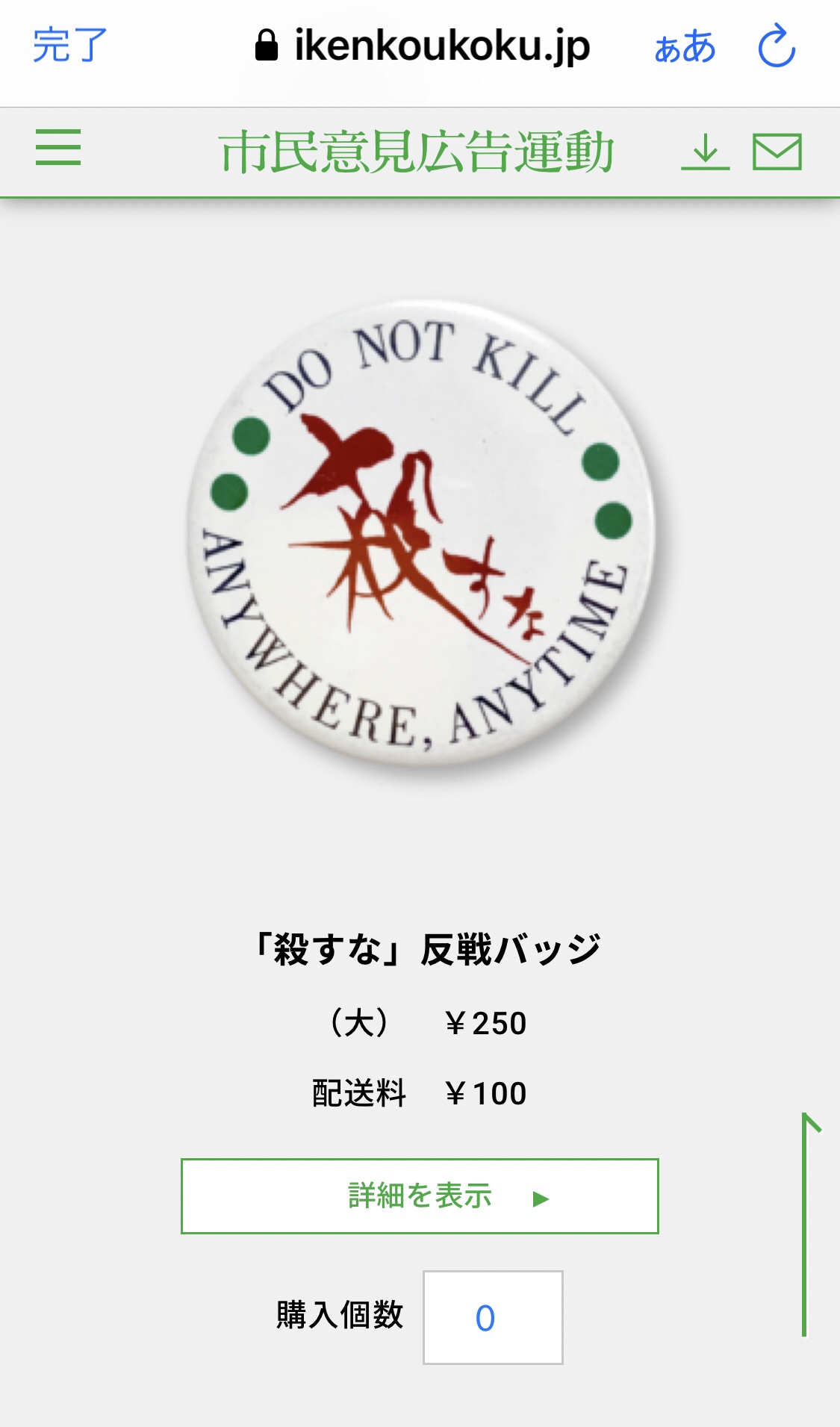Tap the download icon in the header

(705, 152)
